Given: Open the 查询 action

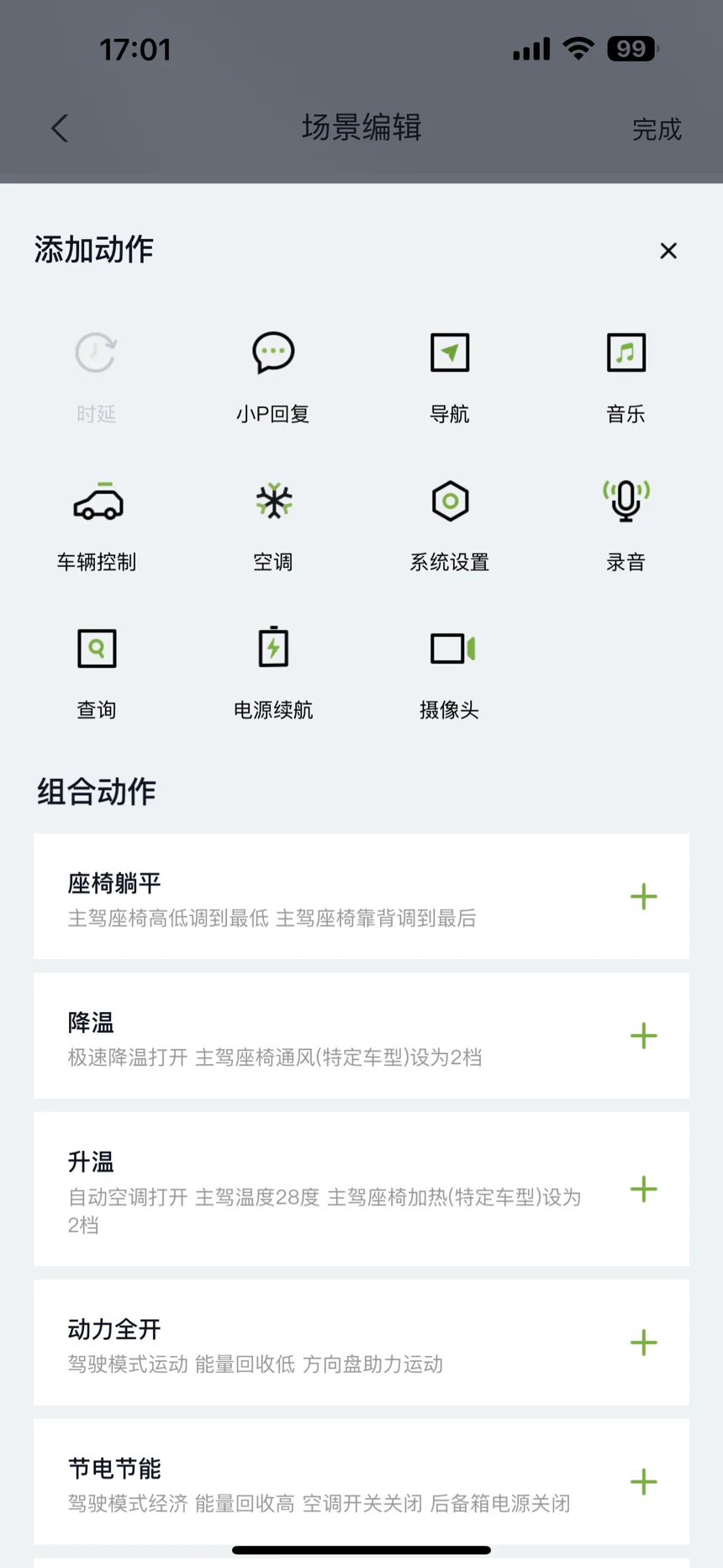Looking at the screenshot, I should tap(97, 673).
